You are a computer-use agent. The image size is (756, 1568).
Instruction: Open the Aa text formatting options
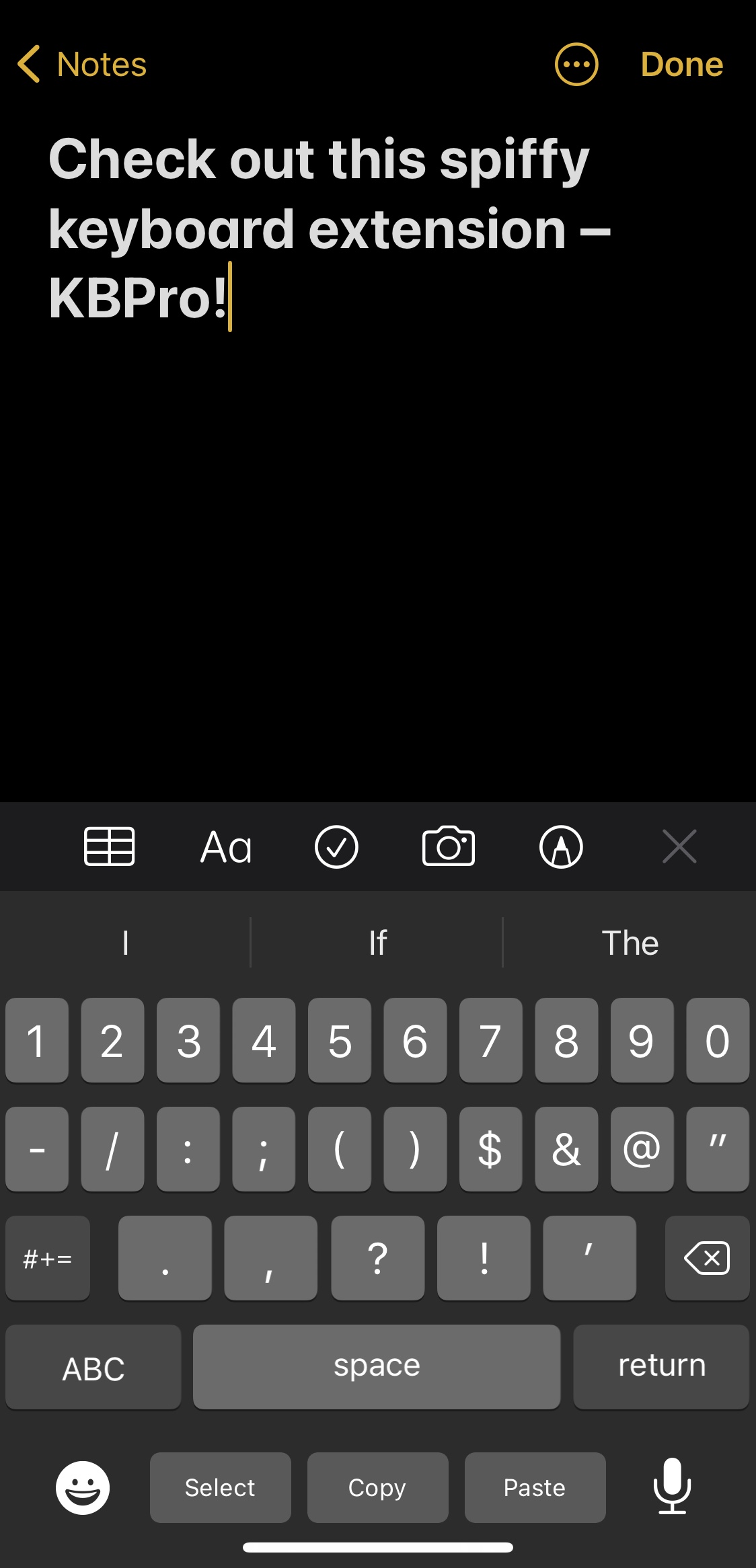(226, 847)
